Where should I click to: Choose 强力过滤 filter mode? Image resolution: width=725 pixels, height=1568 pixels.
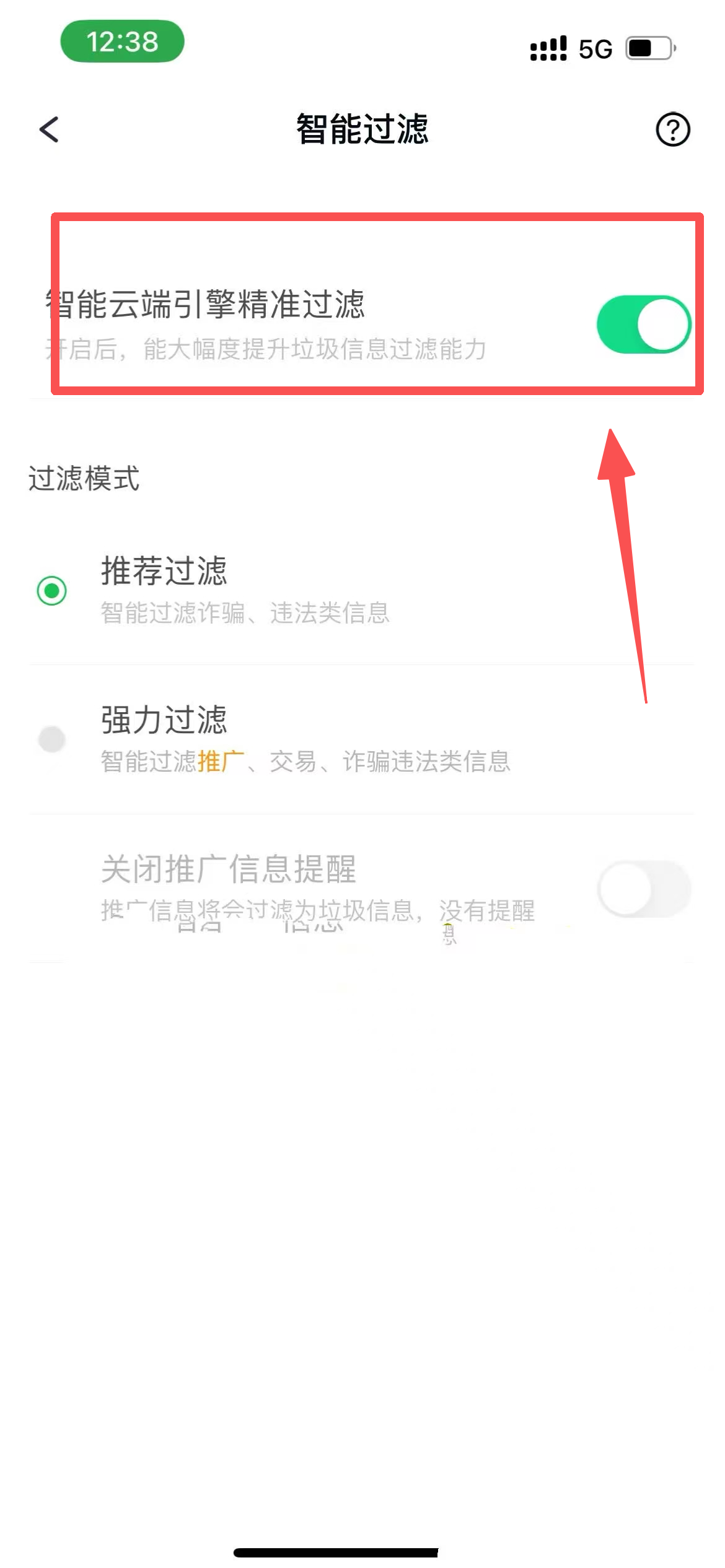pos(52,739)
